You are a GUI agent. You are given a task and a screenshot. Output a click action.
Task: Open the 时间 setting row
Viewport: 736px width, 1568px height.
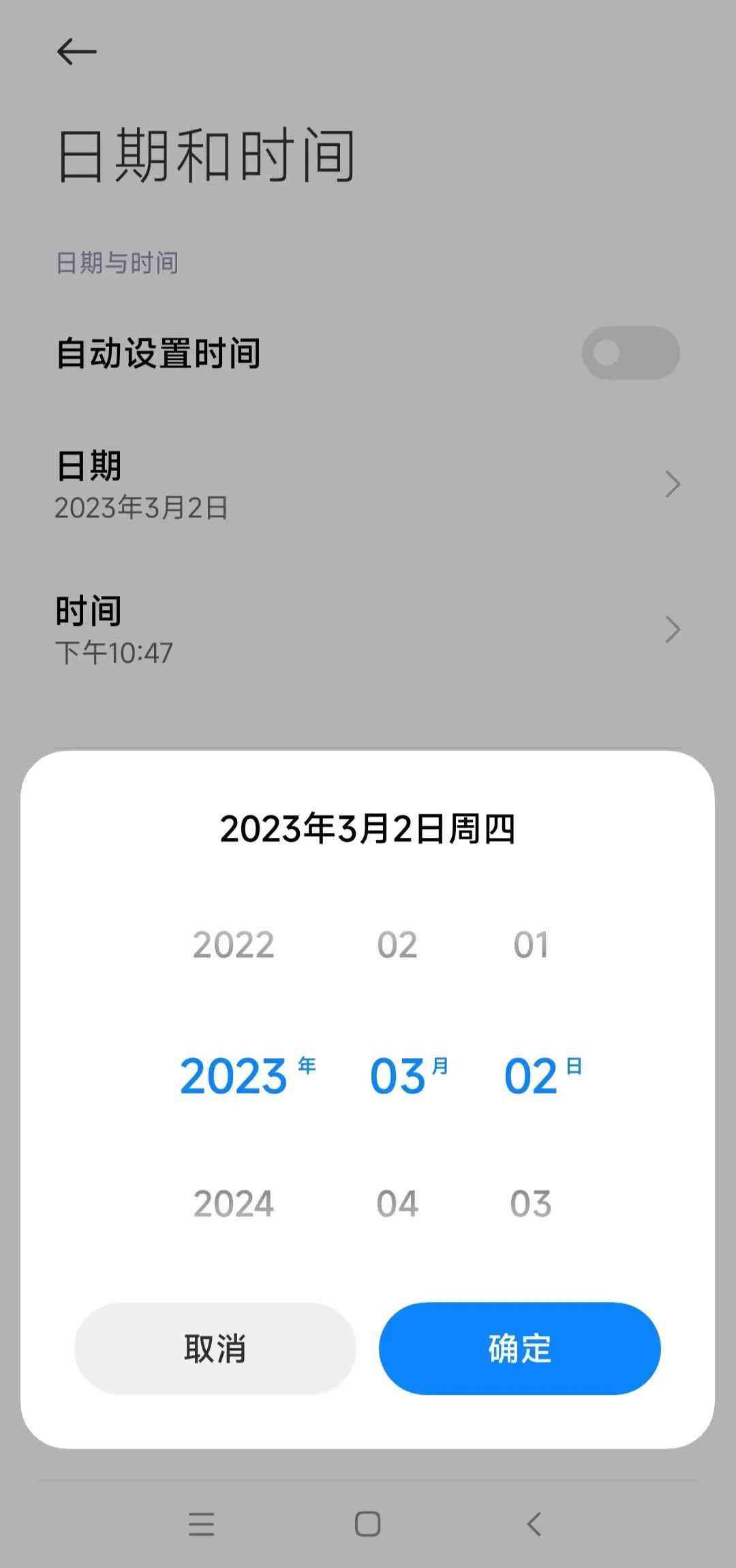368,629
